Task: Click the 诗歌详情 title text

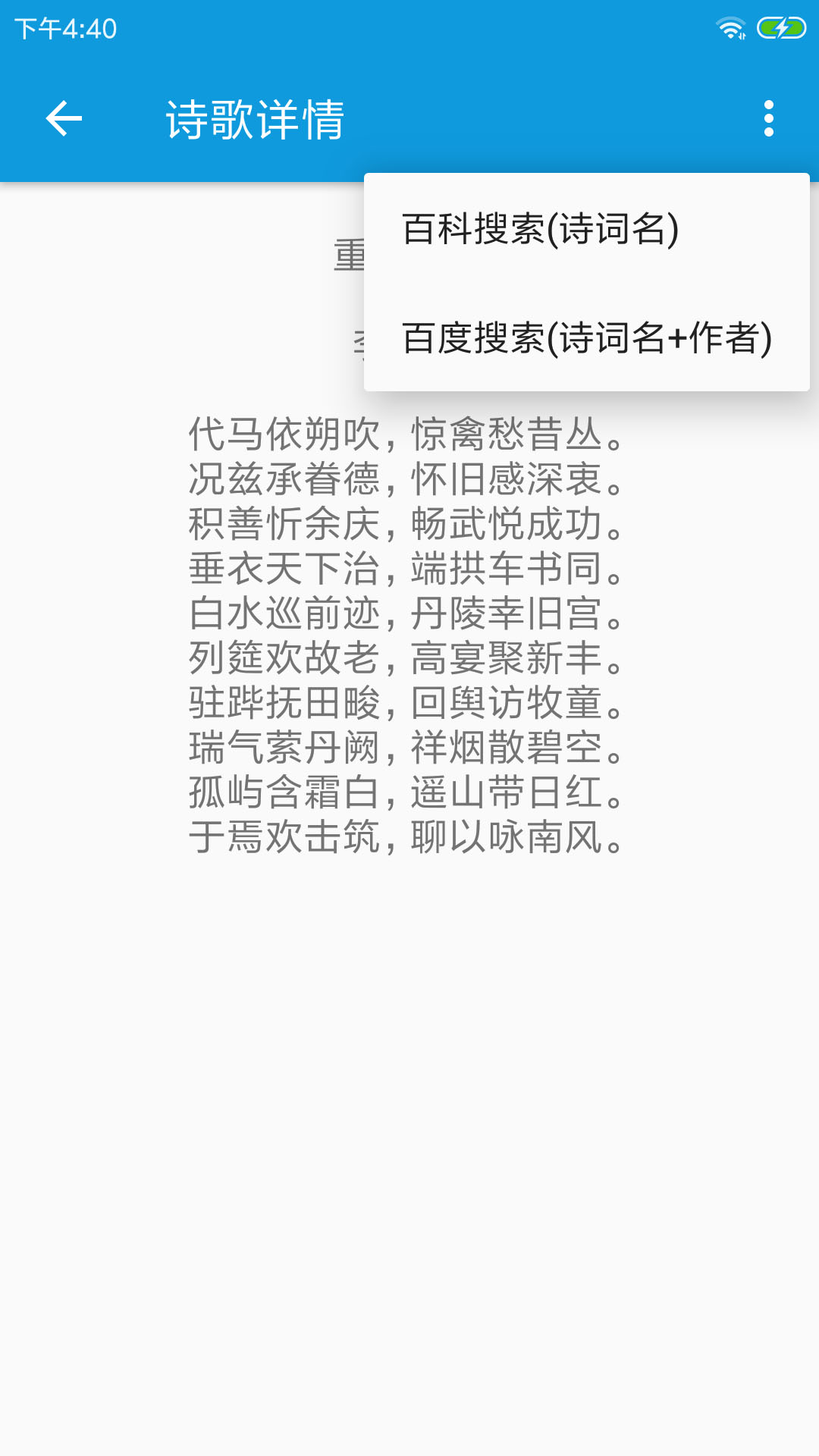Action: point(258,119)
